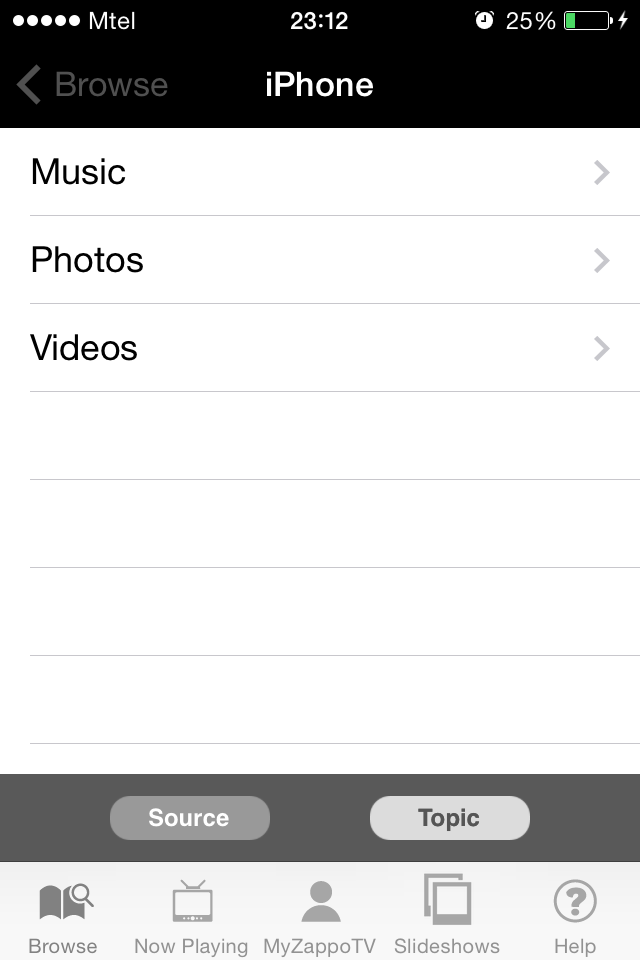Image resolution: width=640 pixels, height=960 pixels.
Task: Select the Browse tab
Action: pos(63,916)
